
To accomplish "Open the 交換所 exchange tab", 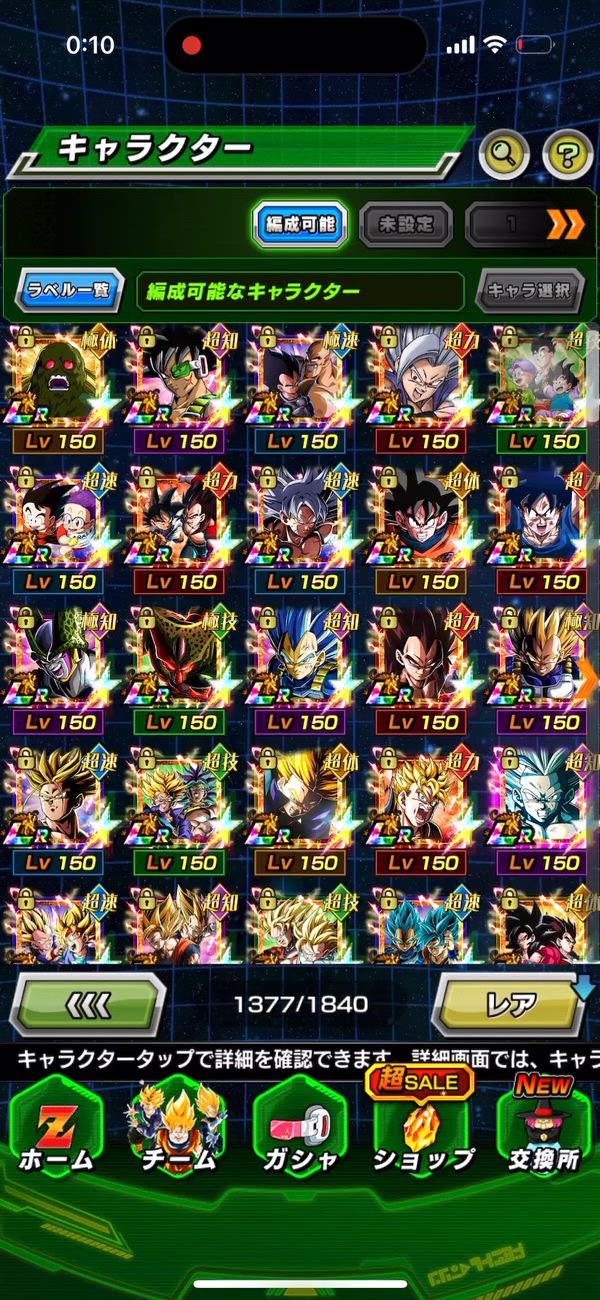I will (x=544, y=1128).
